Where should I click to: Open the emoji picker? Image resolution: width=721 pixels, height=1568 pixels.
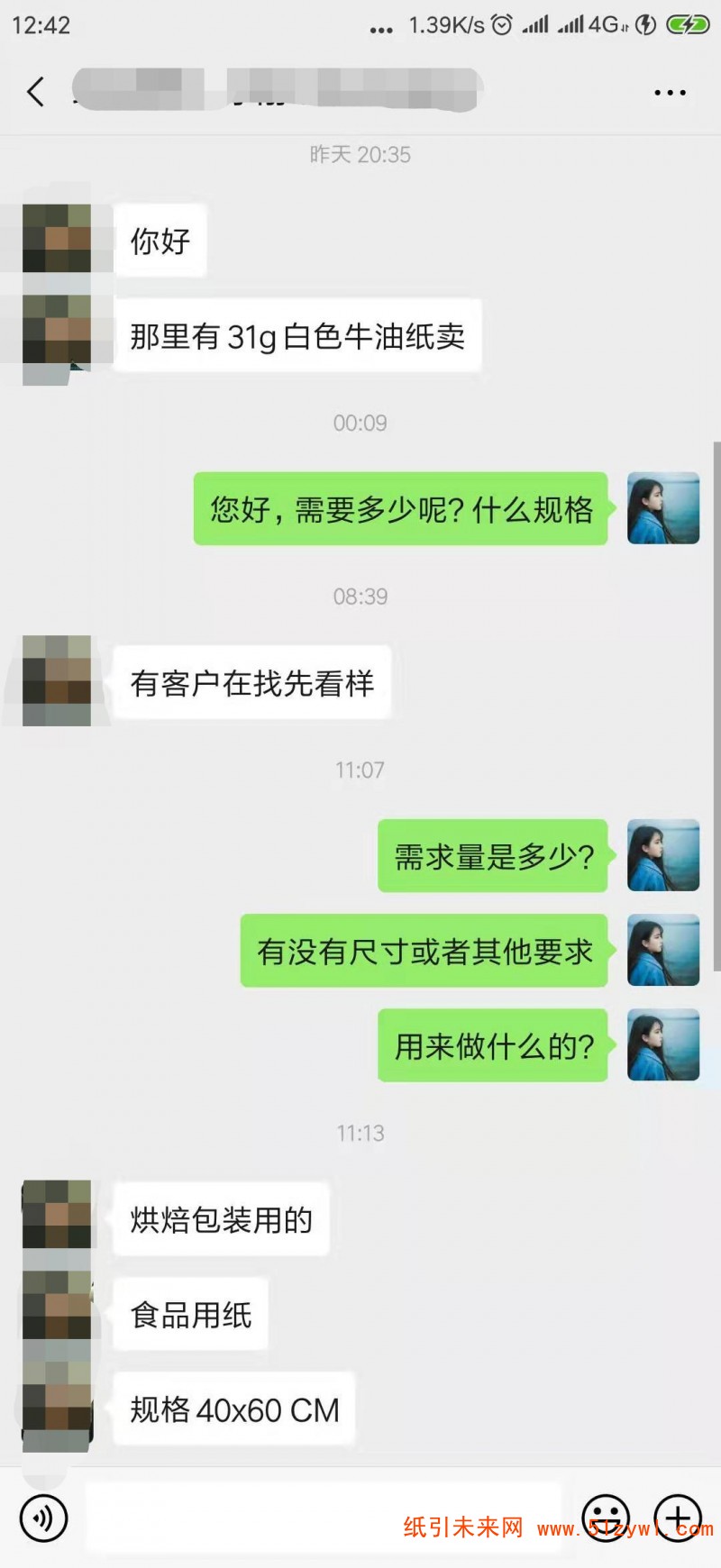tap(606, 1518)
